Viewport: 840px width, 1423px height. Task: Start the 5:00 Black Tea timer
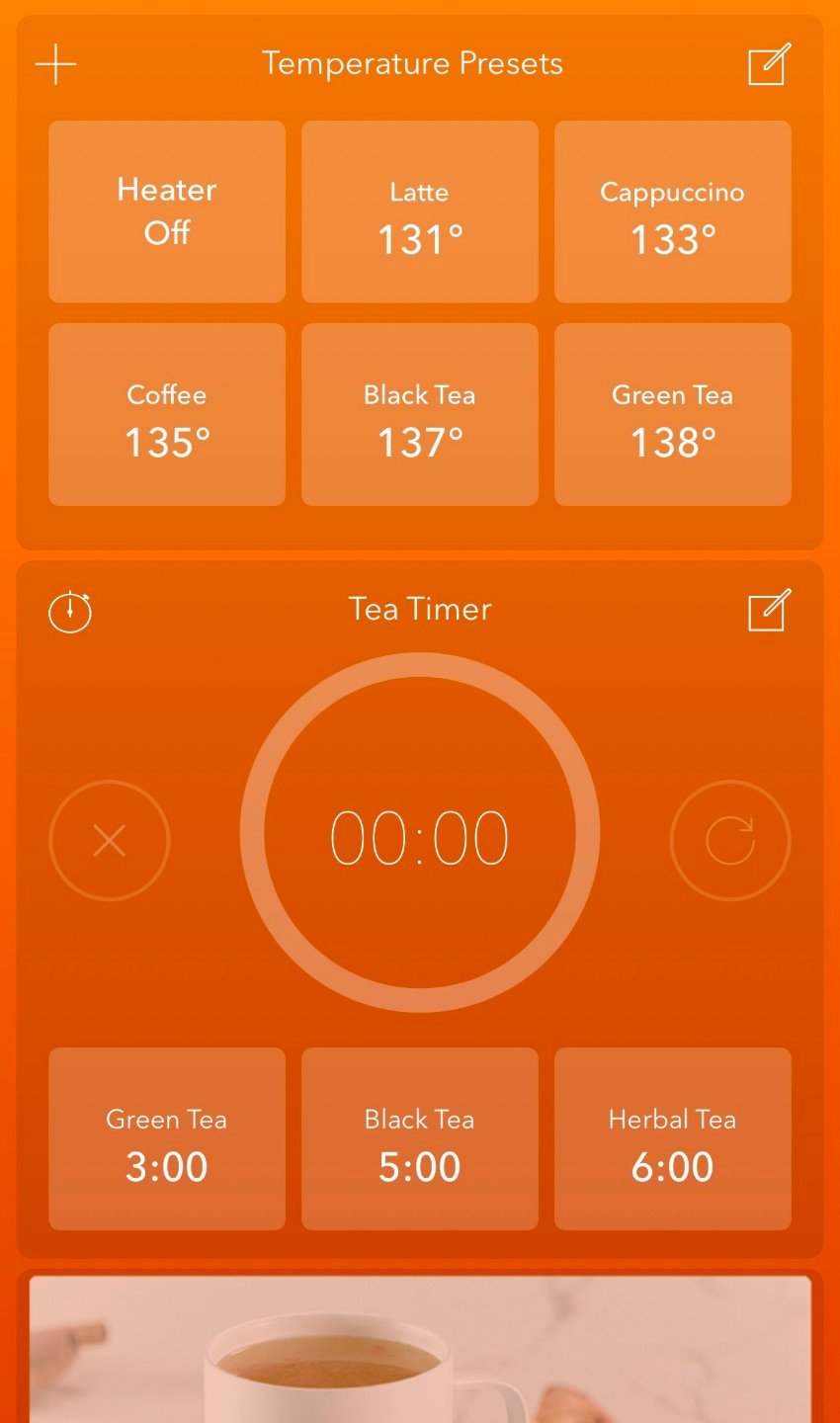pos(420,1138)
